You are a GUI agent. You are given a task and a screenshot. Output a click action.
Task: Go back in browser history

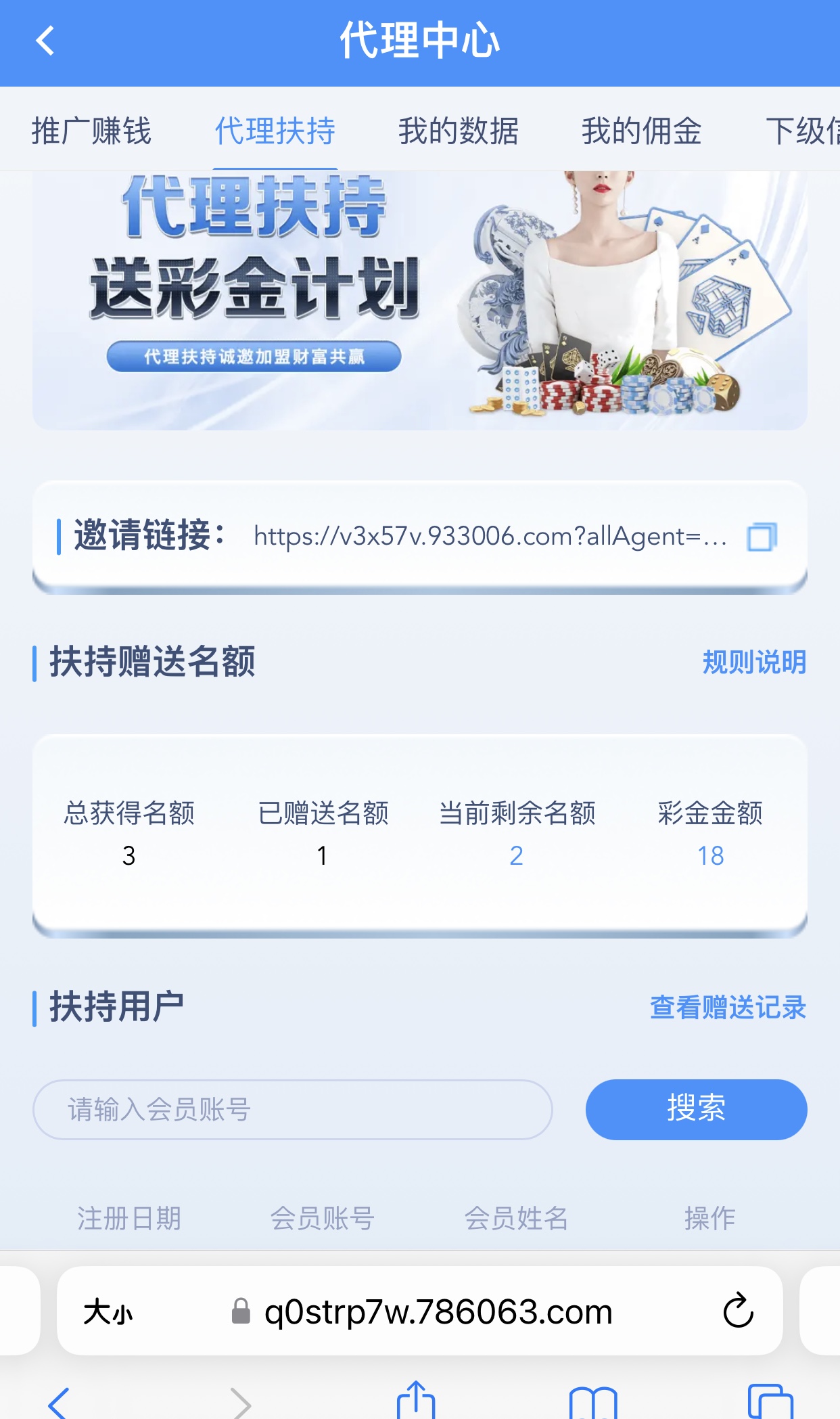(59, 1402)
